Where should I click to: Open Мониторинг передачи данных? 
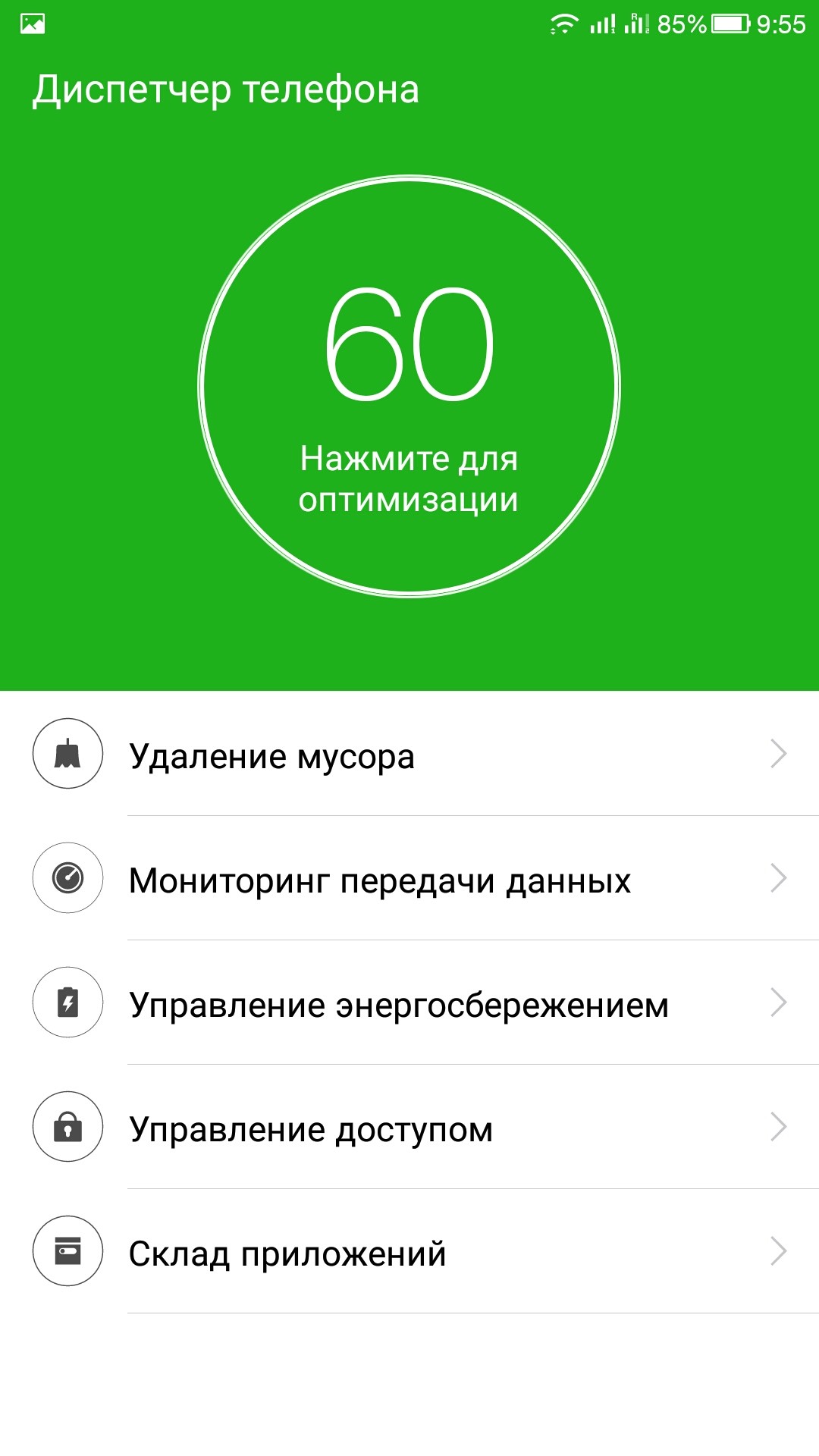click(409, 880)
